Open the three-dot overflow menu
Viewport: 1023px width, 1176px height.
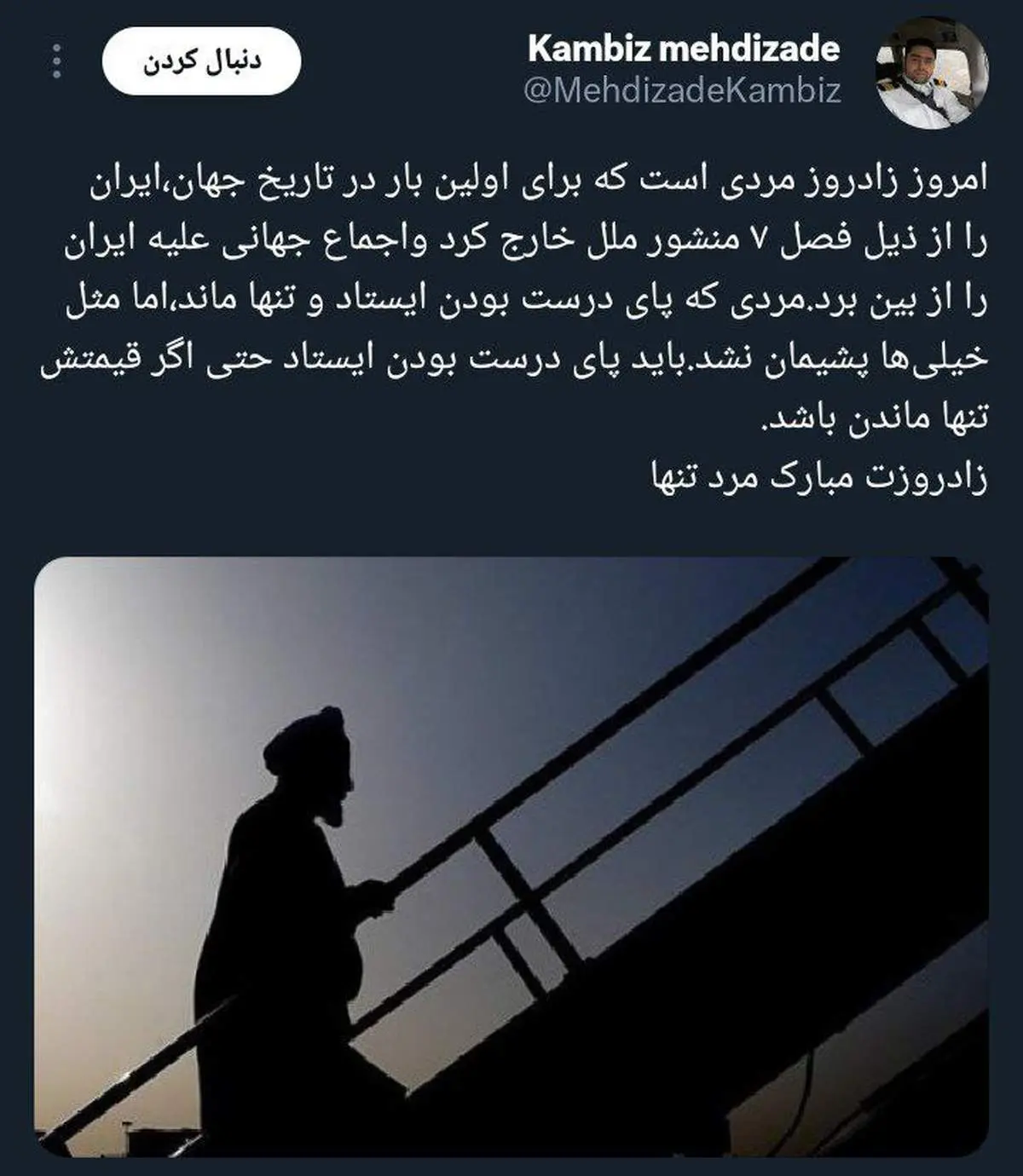(56, 62)
